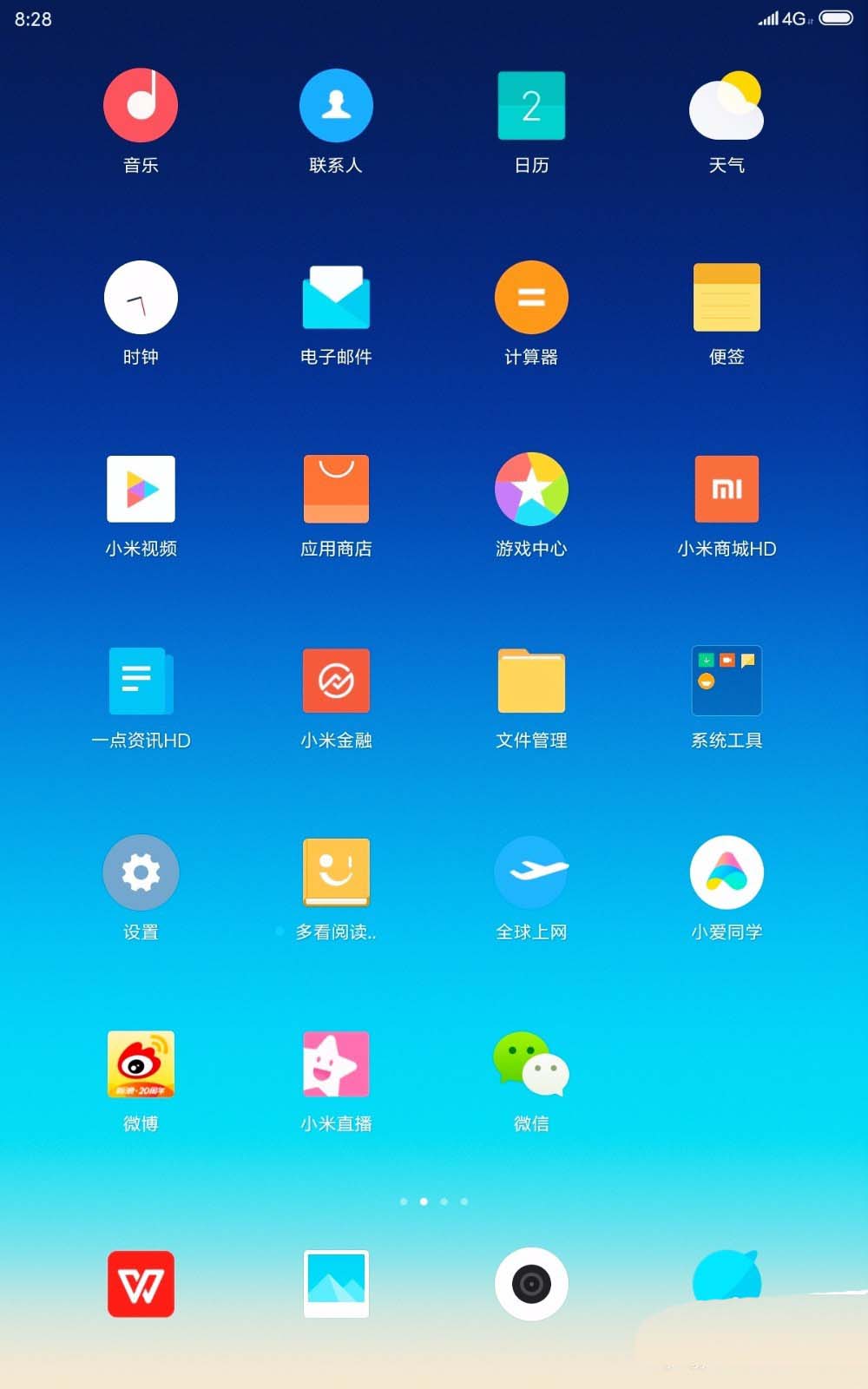Launch 电子邮件 email app

tap(336, 298)
